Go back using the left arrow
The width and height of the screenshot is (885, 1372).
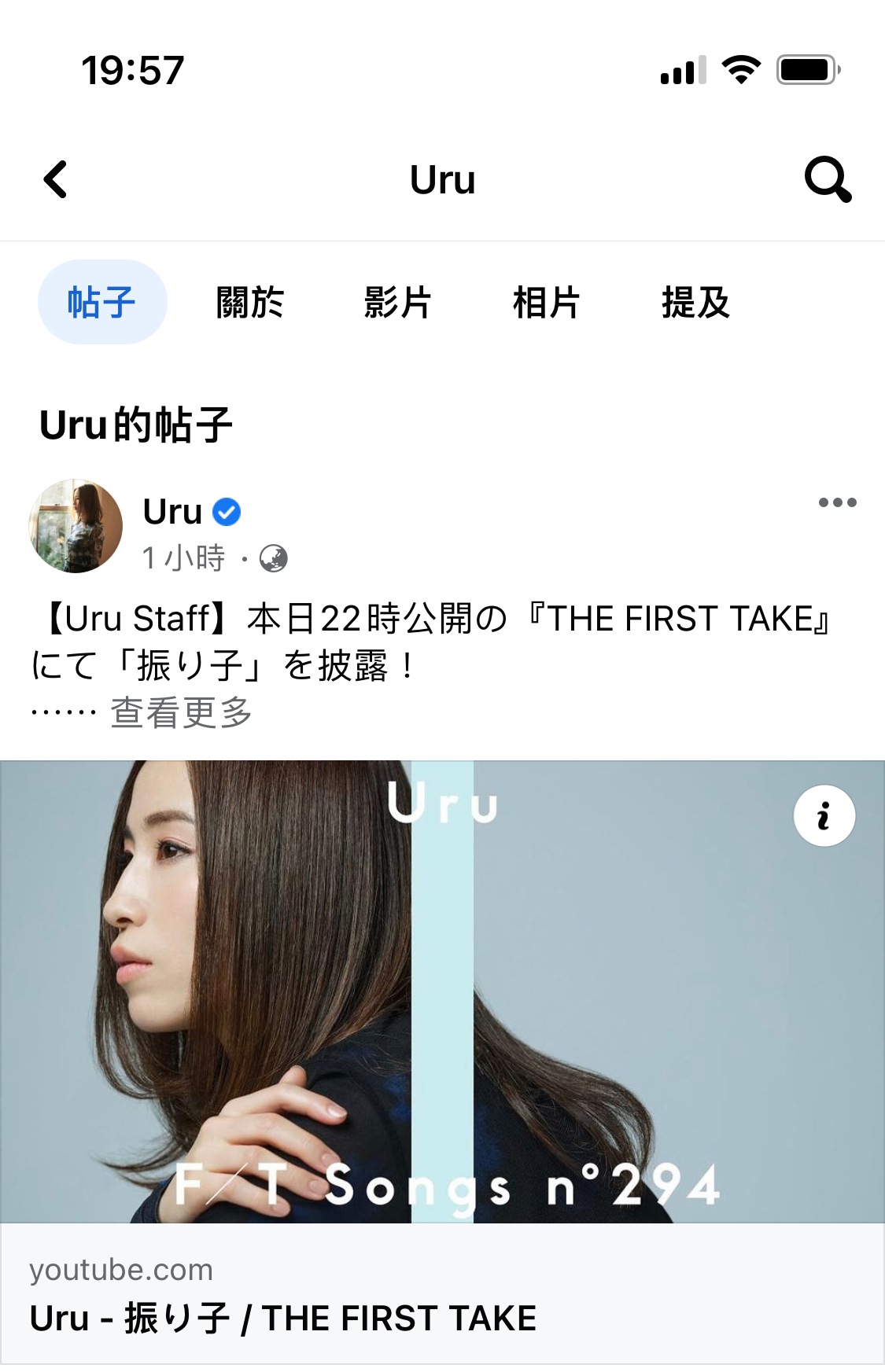point(55,179)
